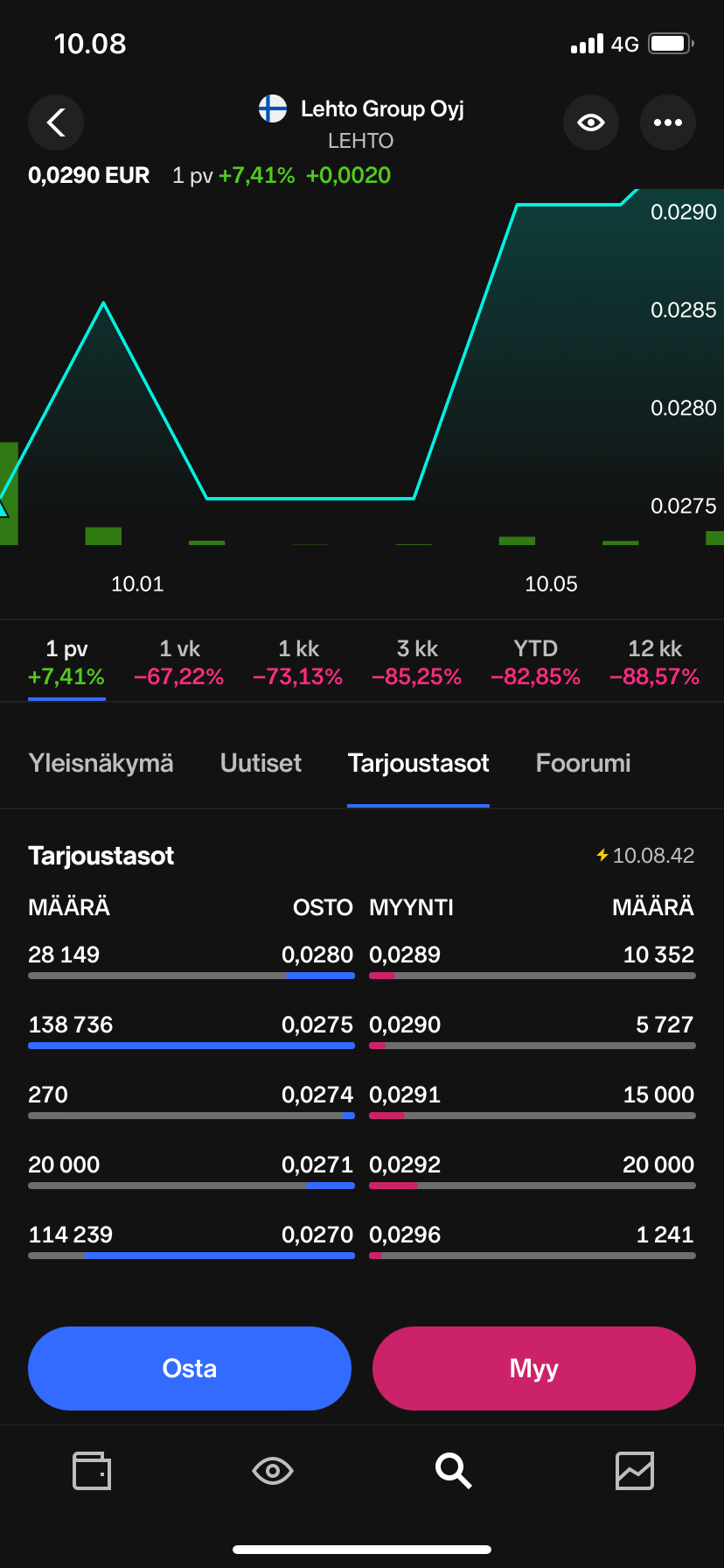This screenshot has width=724, height=1568.
Task: Open the chart tab in bottom bar
Action: click(x=635, y=1471)
